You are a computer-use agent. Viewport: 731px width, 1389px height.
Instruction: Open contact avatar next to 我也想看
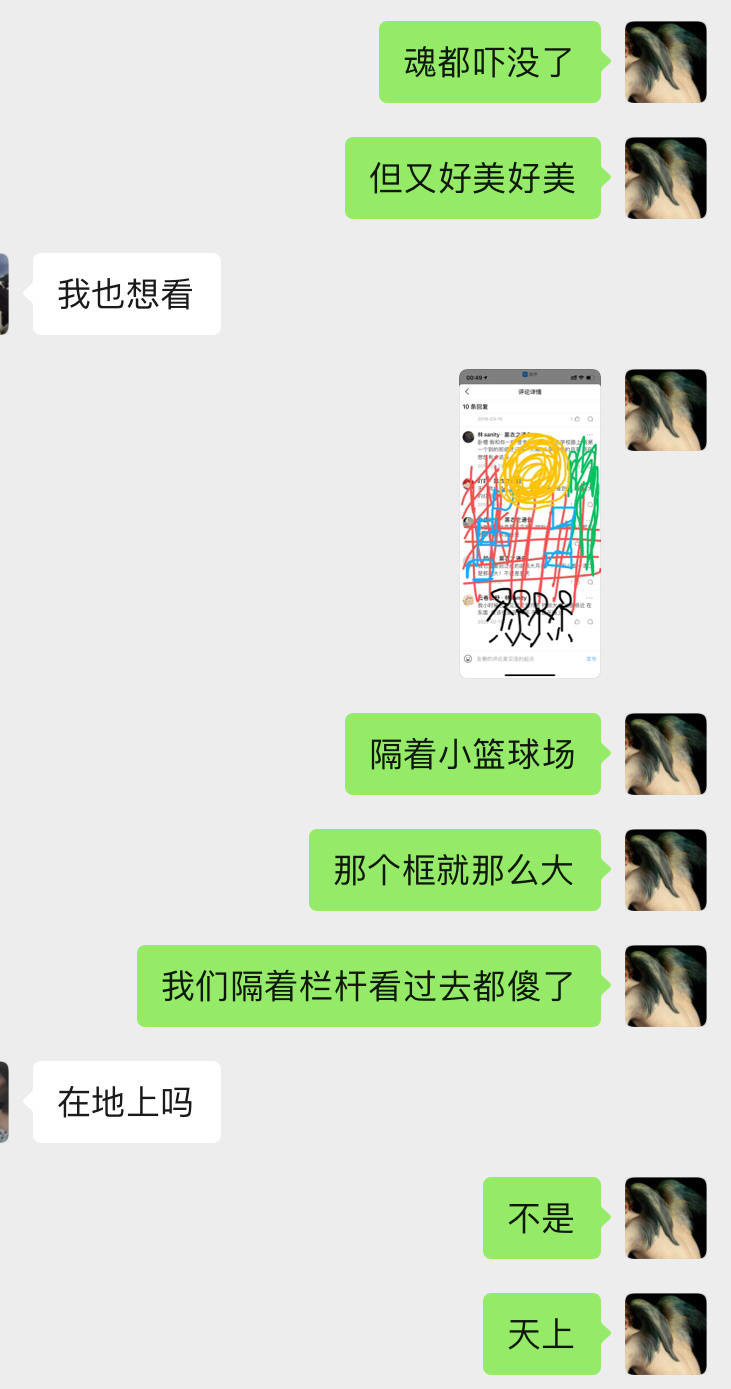pos(4,294)
